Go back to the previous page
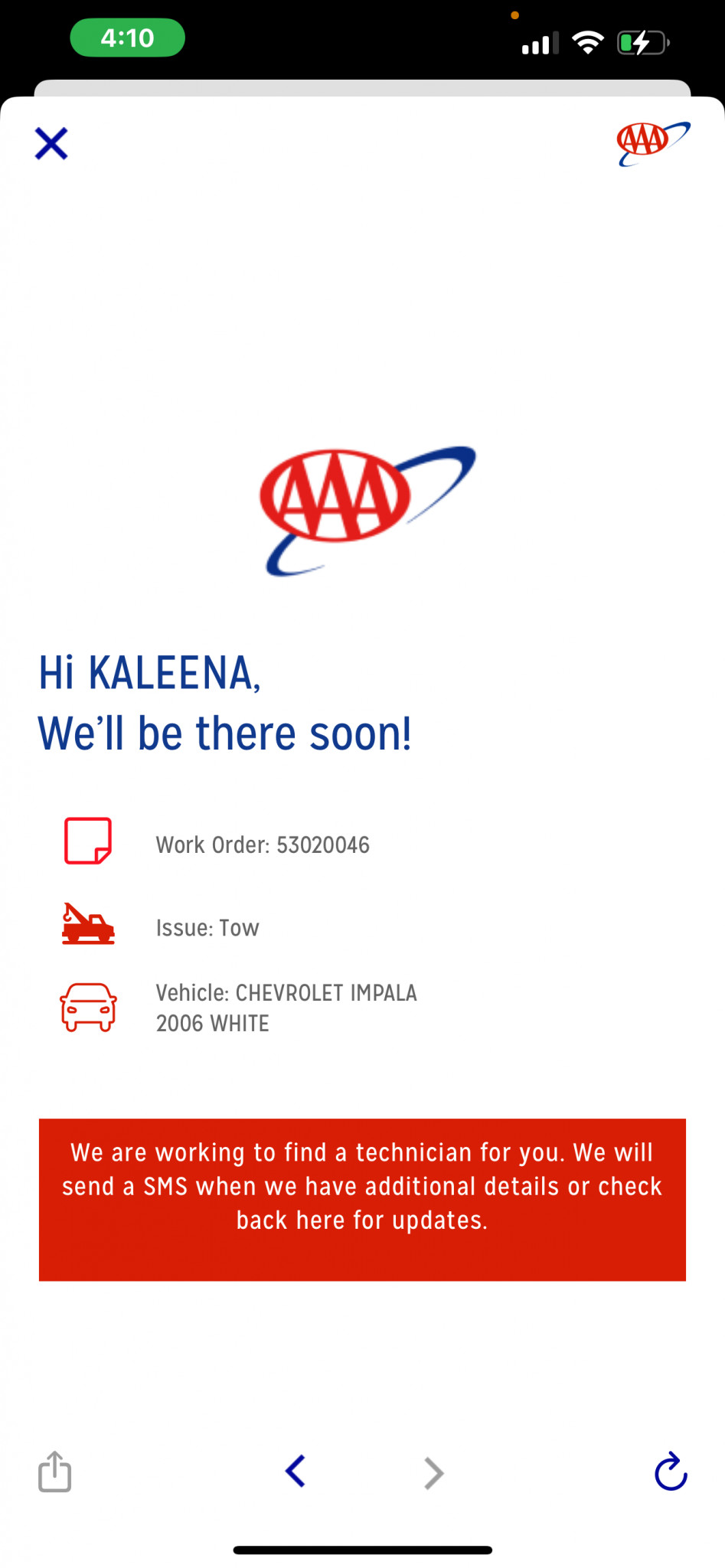 click(296, 1471)
